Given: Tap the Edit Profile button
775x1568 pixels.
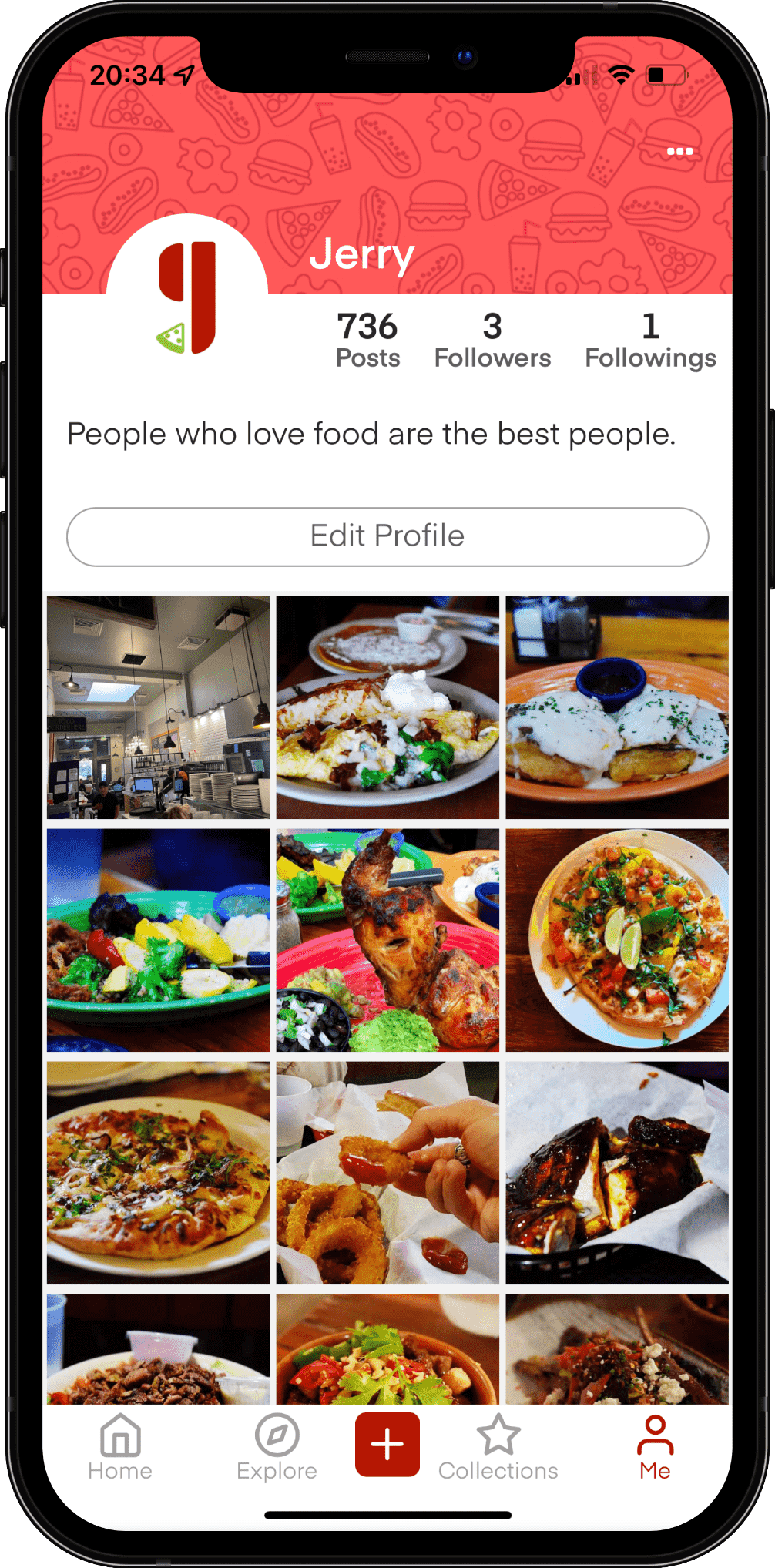Looking at the screenshot, I should [387, 536].
